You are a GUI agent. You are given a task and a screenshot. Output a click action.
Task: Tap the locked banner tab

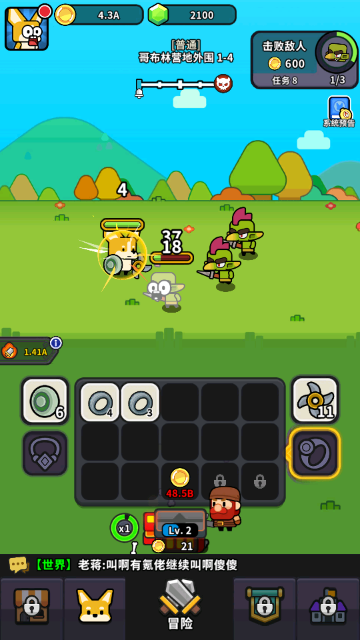coord(264,606)
